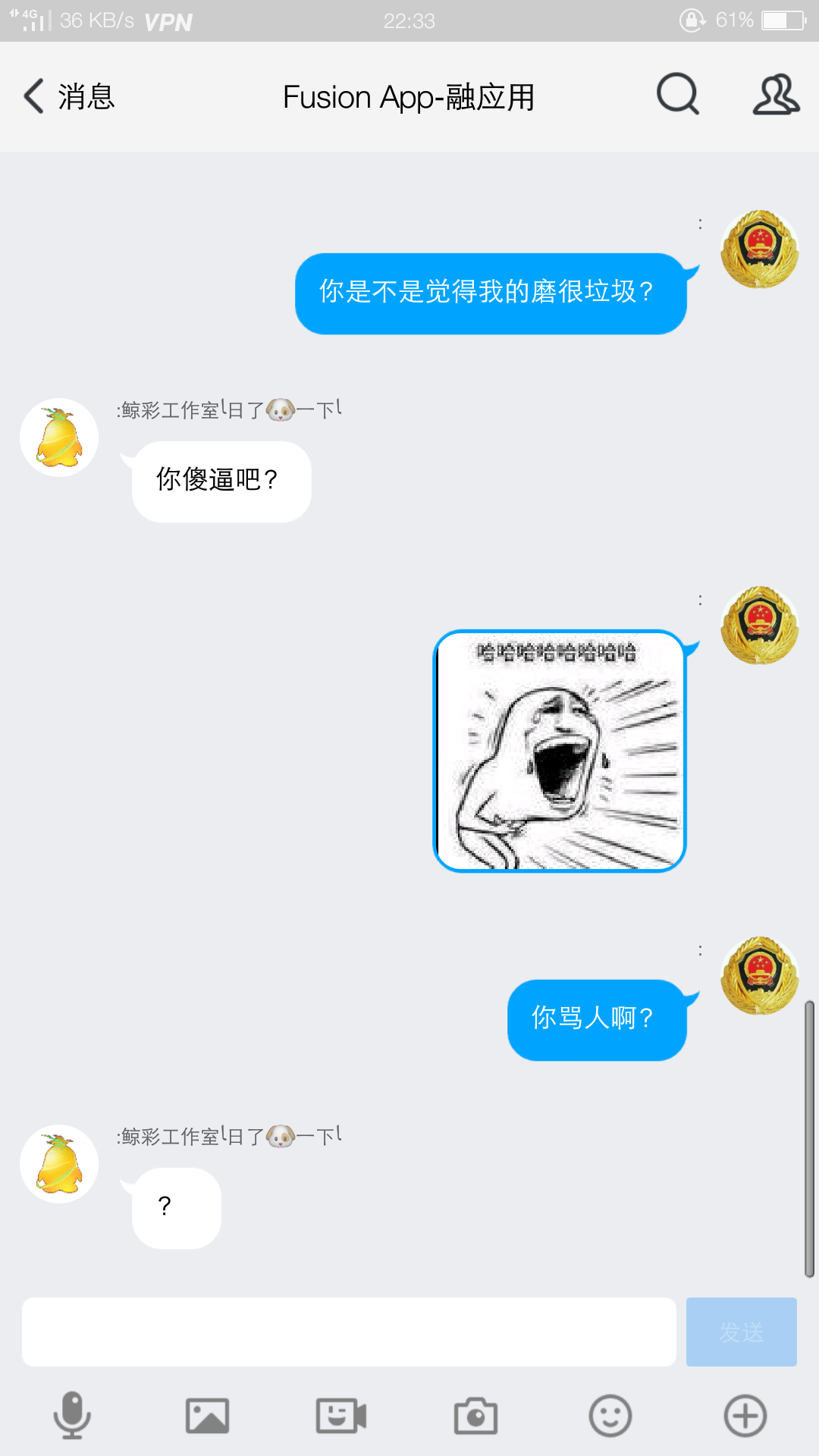Open the photo gallery picker

207,1415
